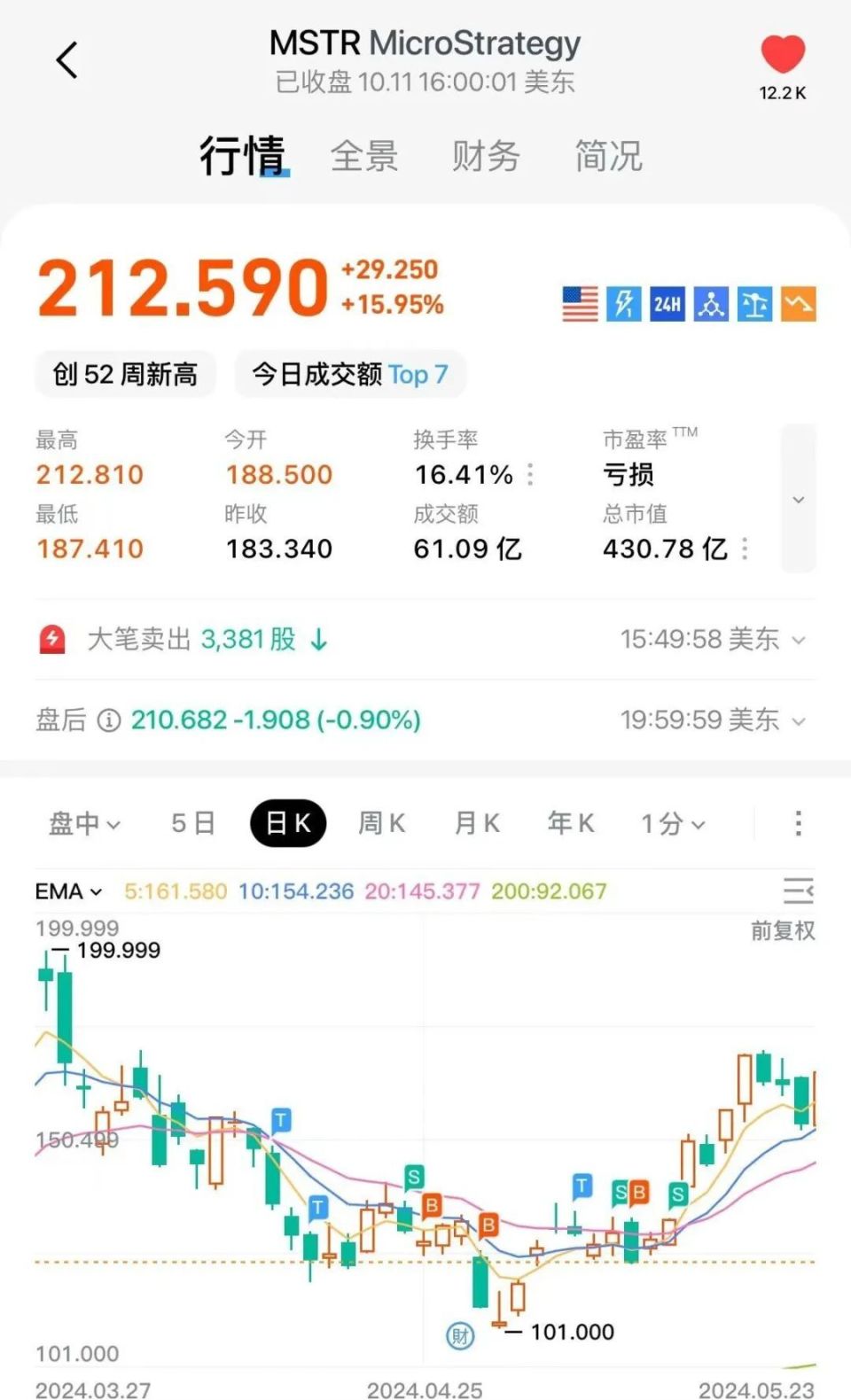
Task: Select the 周K weekly chart tab
Action: coord(381,823)
